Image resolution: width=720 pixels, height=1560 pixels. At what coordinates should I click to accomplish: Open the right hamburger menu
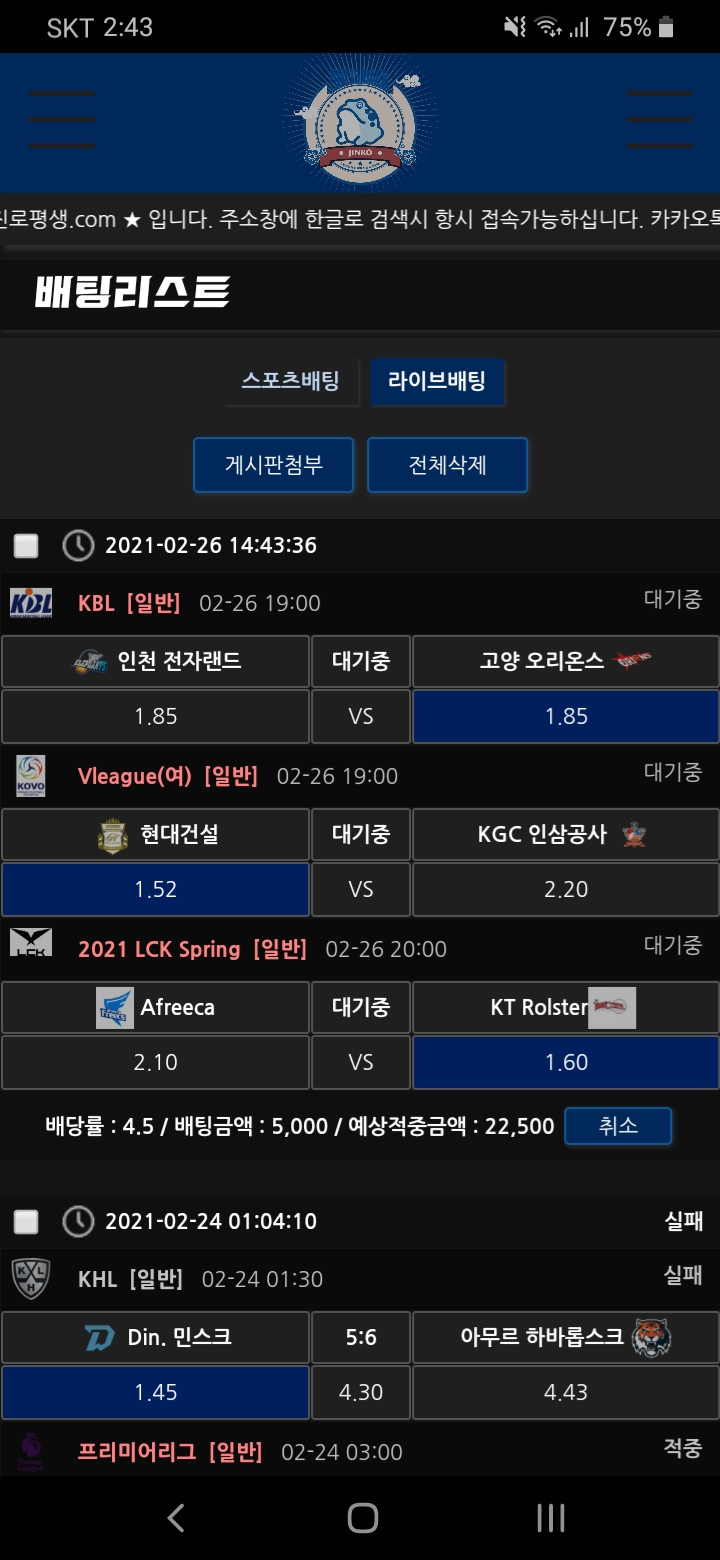pyautogui.click(x=660, y=119)
